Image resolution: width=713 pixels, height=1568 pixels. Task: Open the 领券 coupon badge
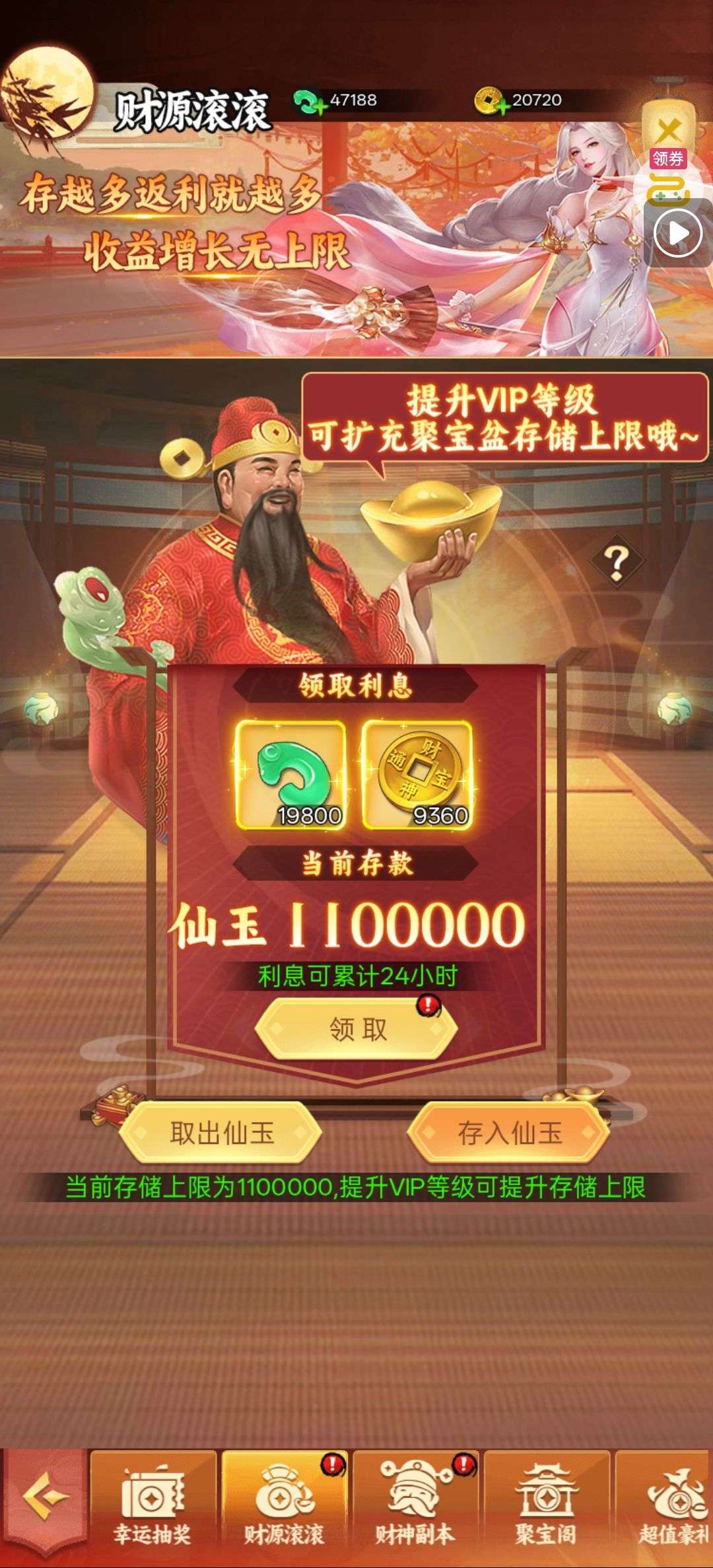[668, 159]
